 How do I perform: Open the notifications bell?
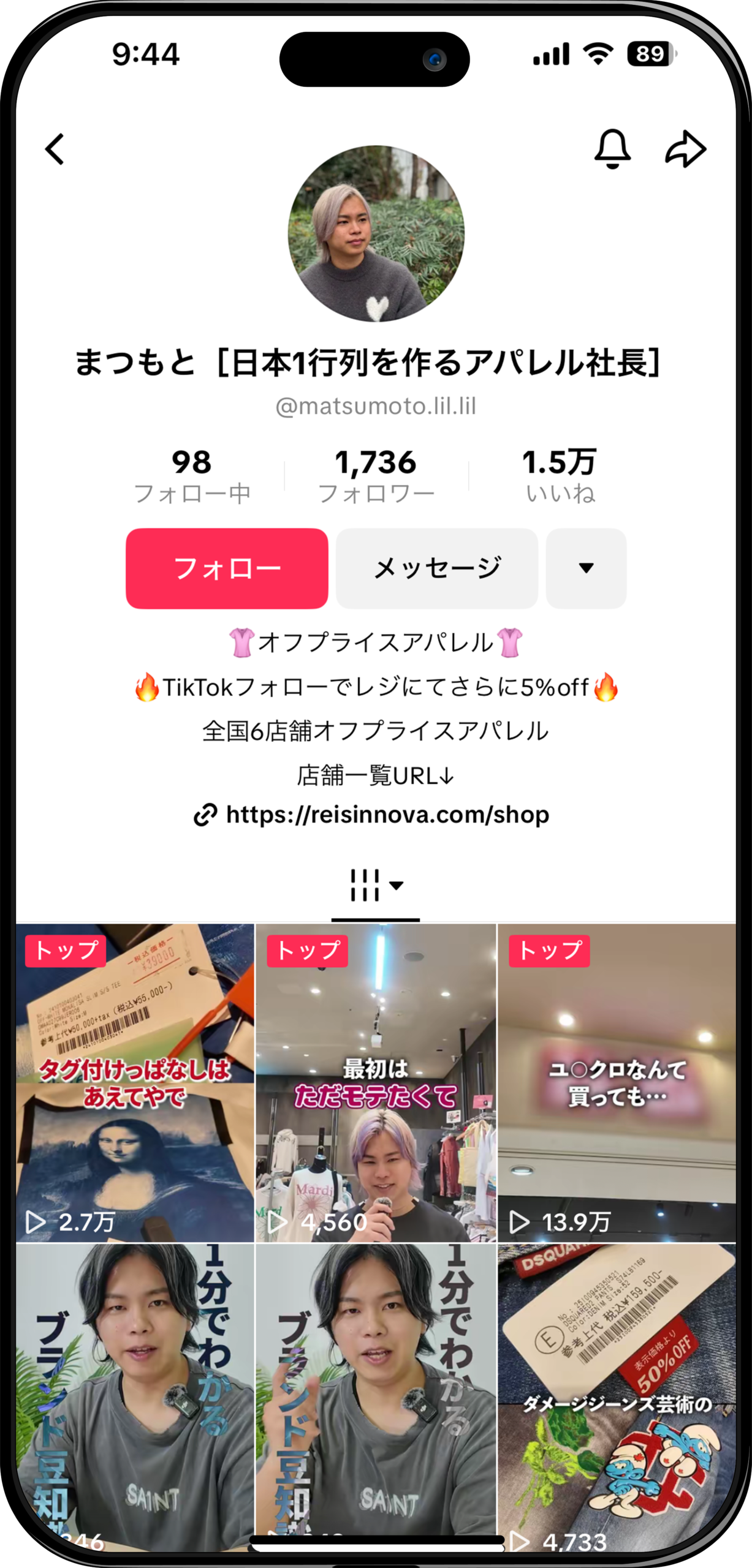coord(612,149)
